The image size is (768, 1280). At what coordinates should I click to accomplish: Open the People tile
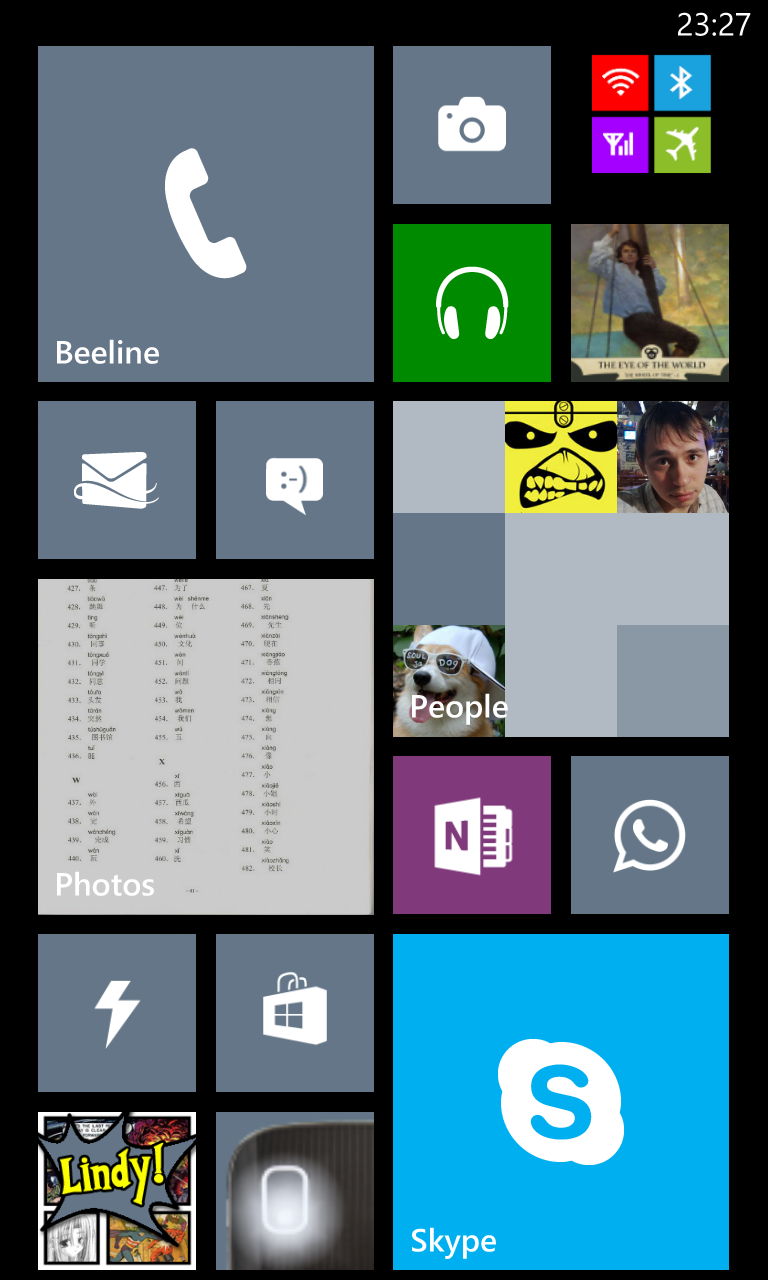click(561, 569)
